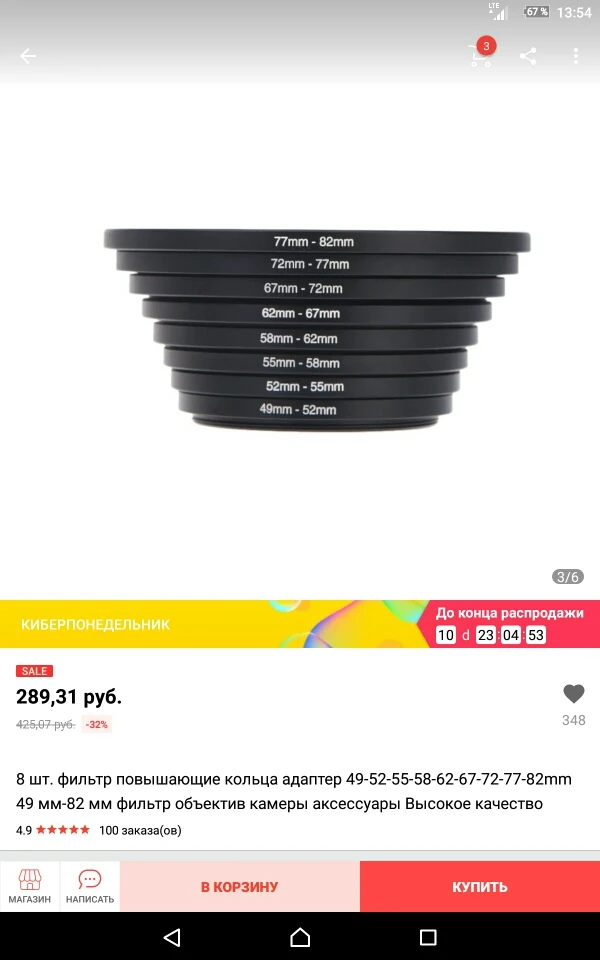The height and width of the screenshot is (960, 600).
Task: Open the seller's store (Магазин)
Action: coord(30,886)
